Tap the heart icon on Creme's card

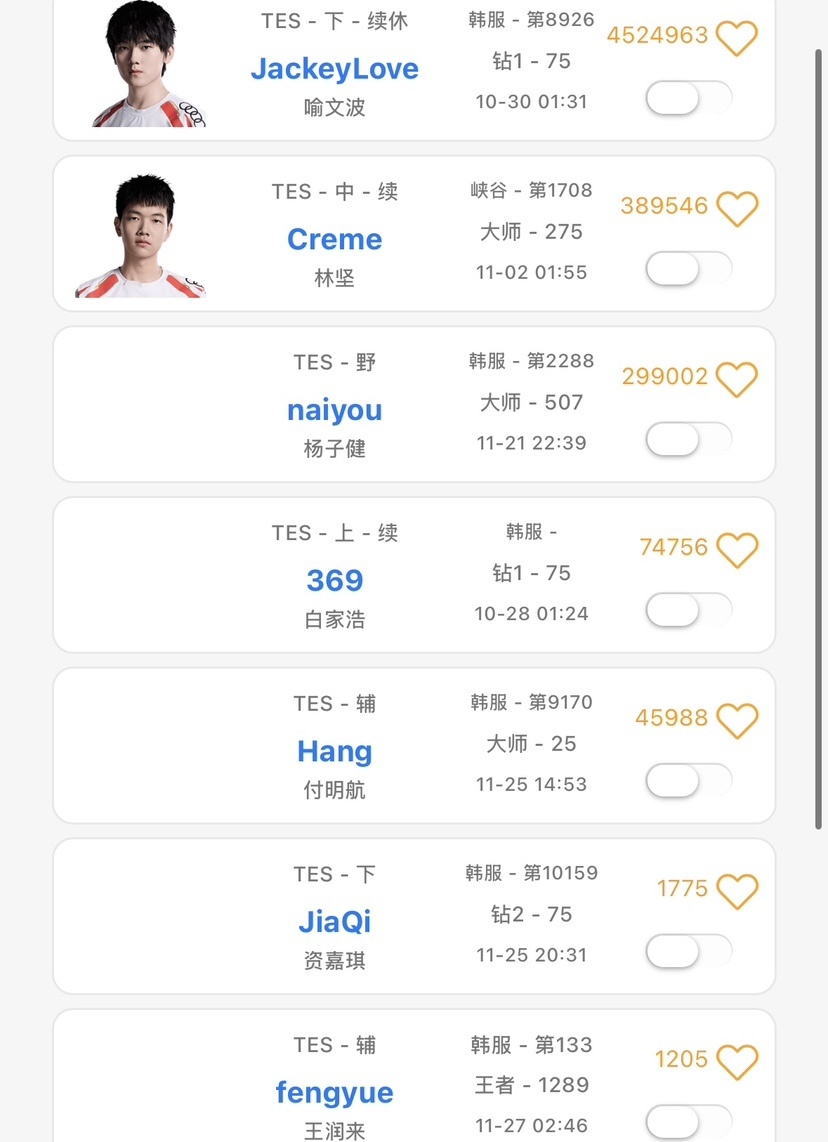point(737,209)
